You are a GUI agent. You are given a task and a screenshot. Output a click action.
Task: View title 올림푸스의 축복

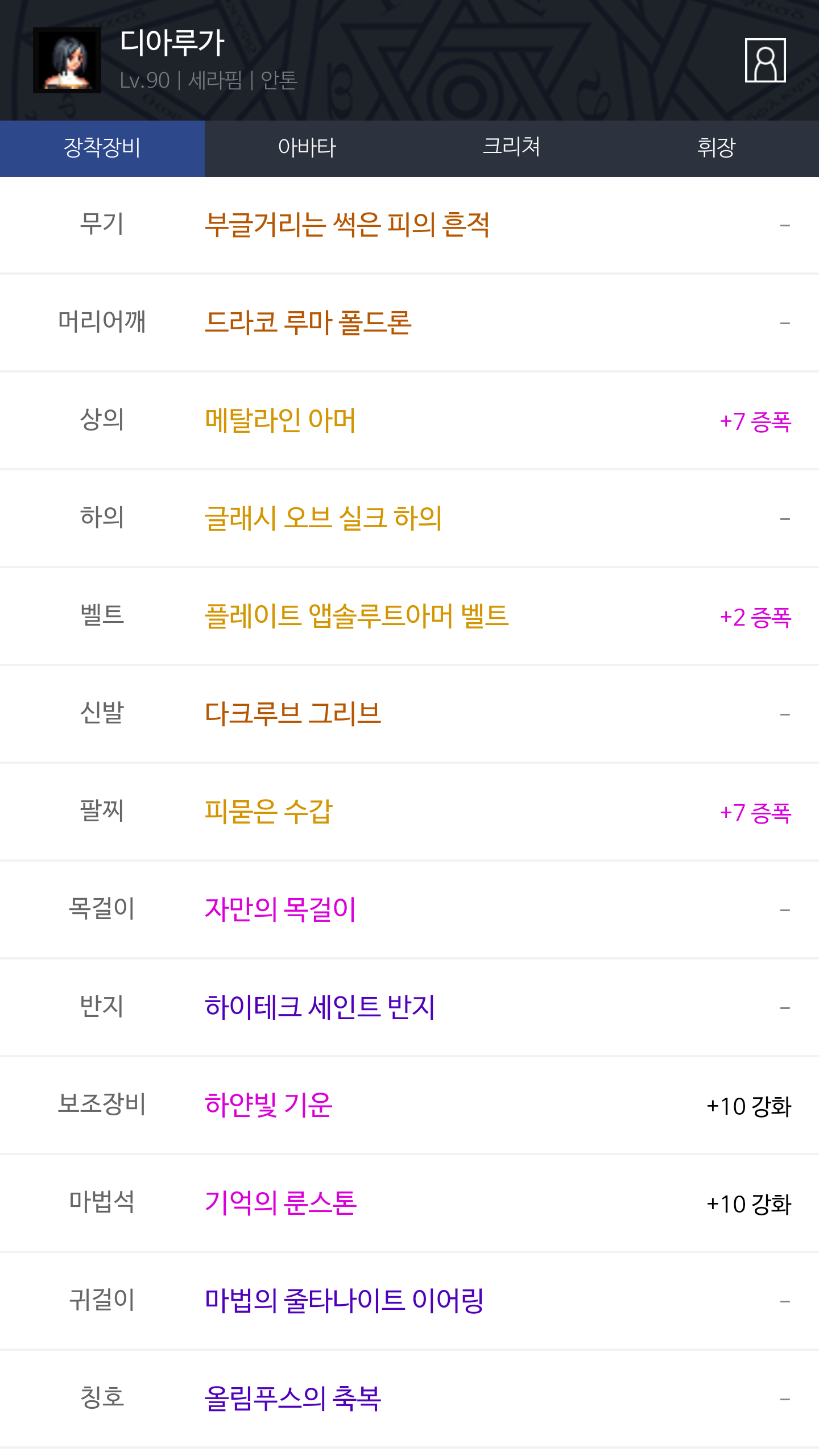pyautogui.click(x=292, y=1399)
